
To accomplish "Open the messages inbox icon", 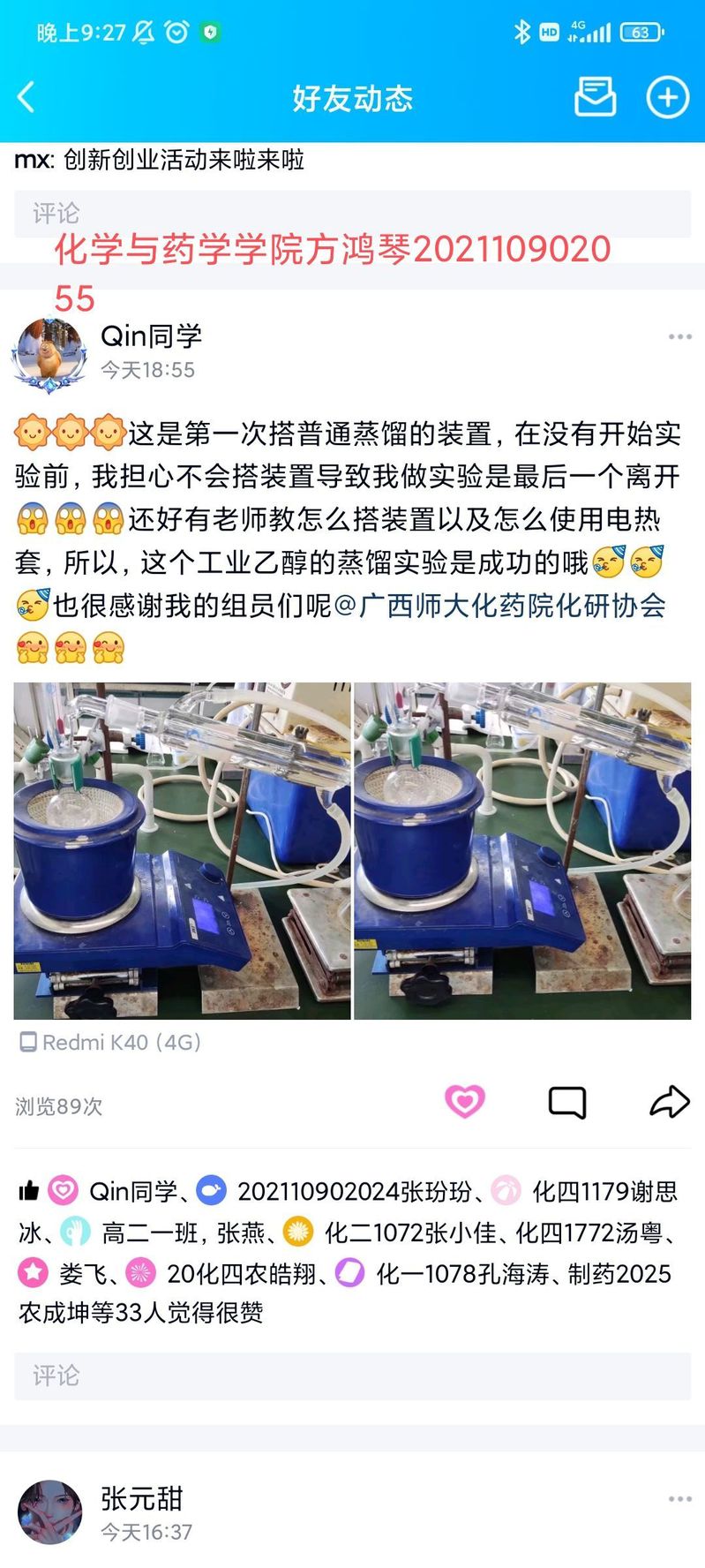I will pyautogui.click(x=595, y=96).
